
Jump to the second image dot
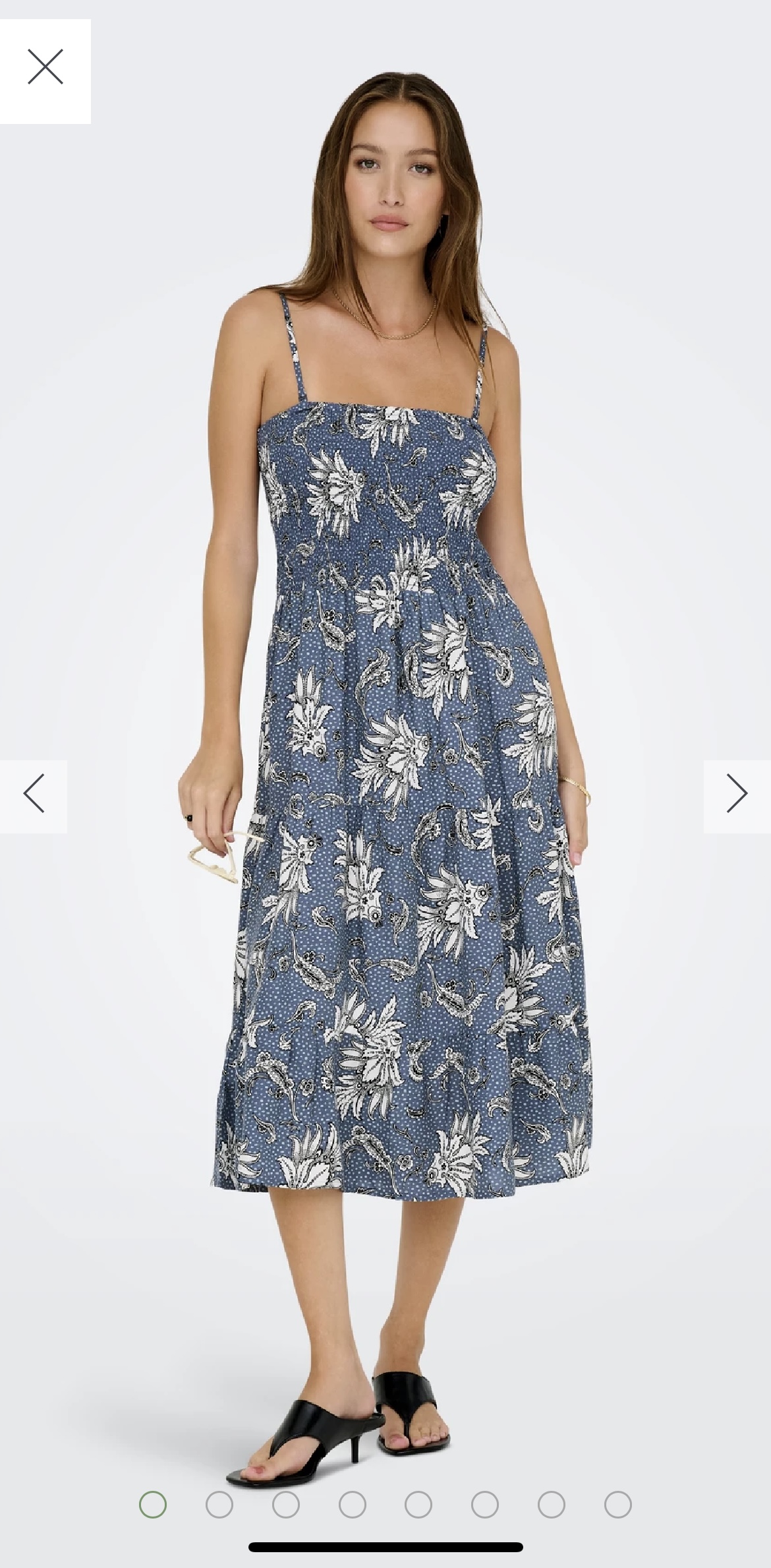(219, 1505)
